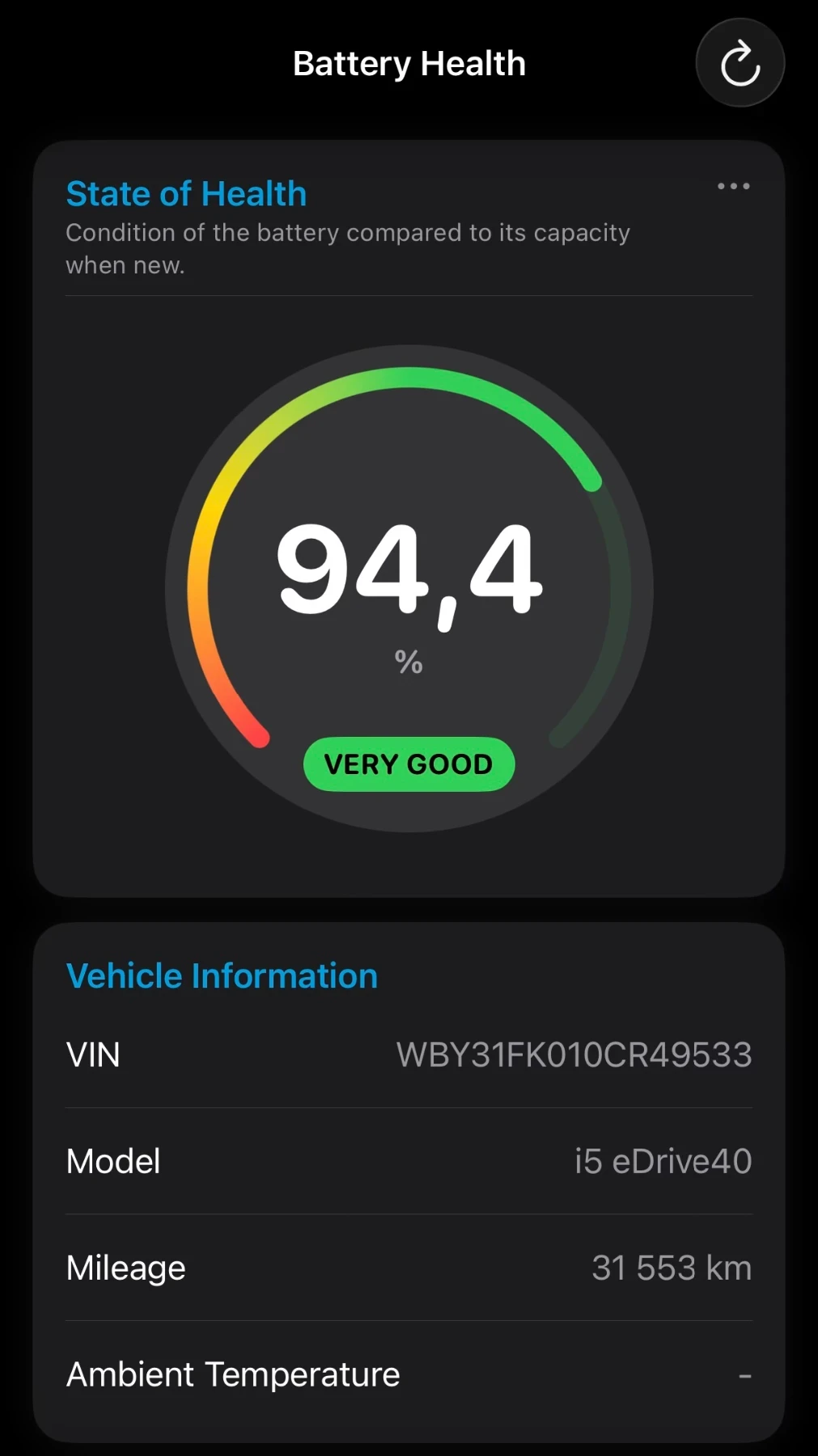This screenshot has width=818, height=1456.
Task: Tap the Ambient Temperature row
Action: [409, 1373]
